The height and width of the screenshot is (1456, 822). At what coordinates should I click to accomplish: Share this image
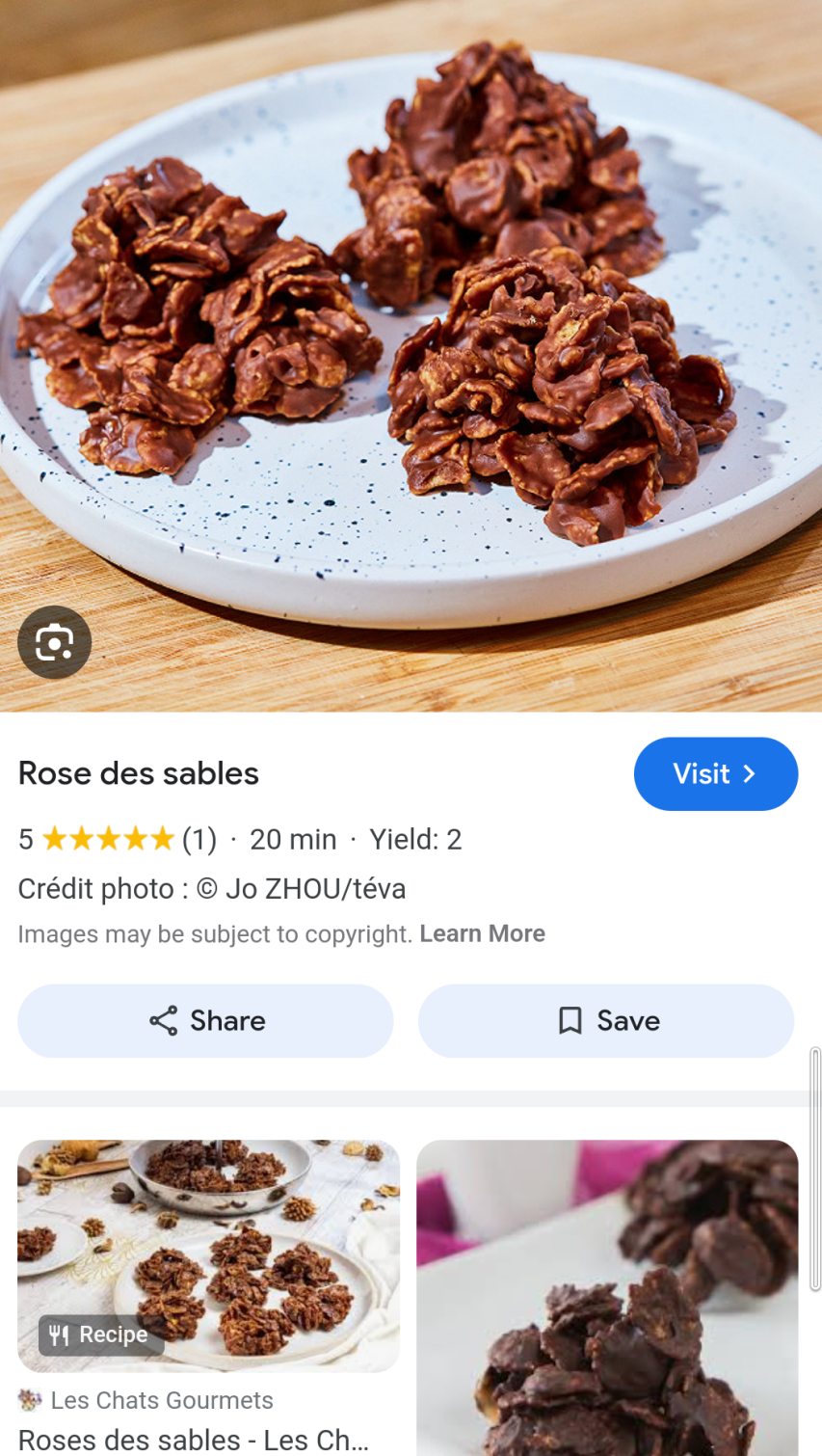205,1021
